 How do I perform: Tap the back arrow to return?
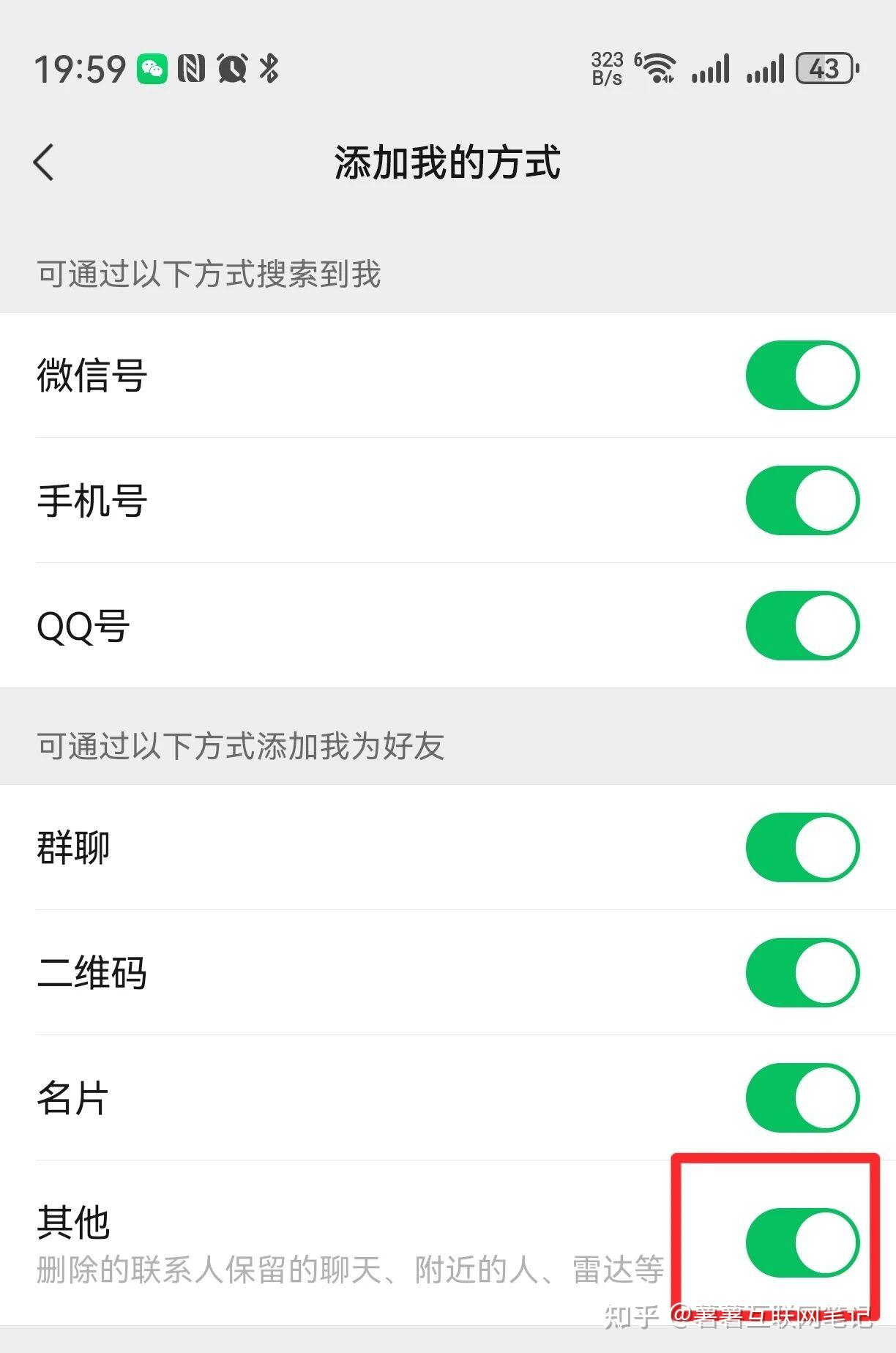point(45,163)
